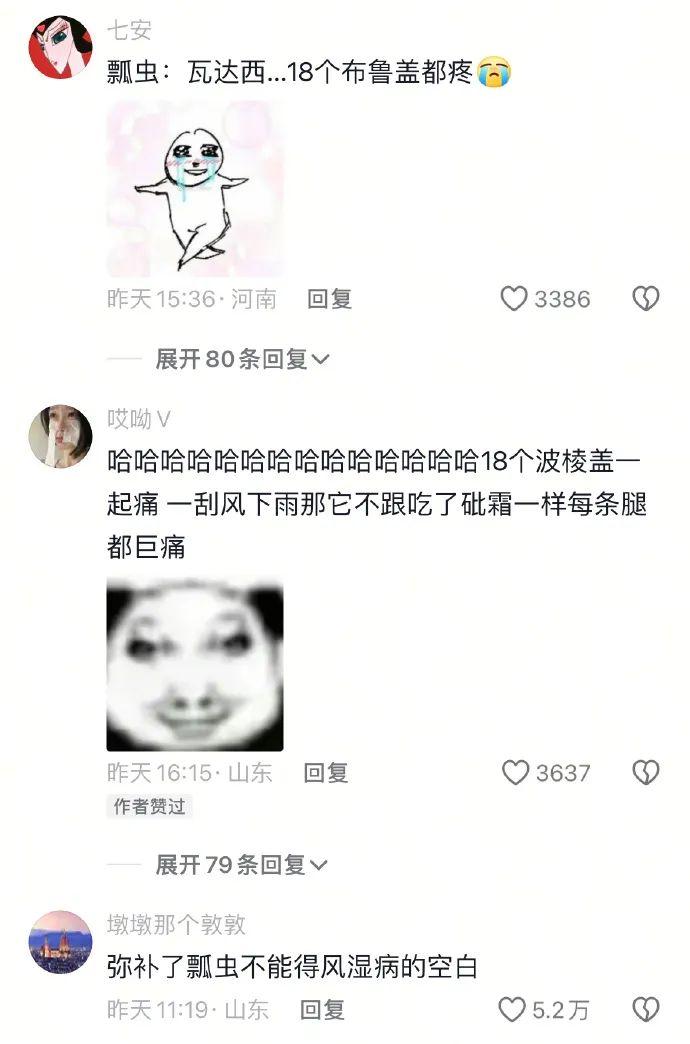Open 墩墩那个敦敦's profile avatar
Viewport: 690px width, 1044px height.
point(60,942)
